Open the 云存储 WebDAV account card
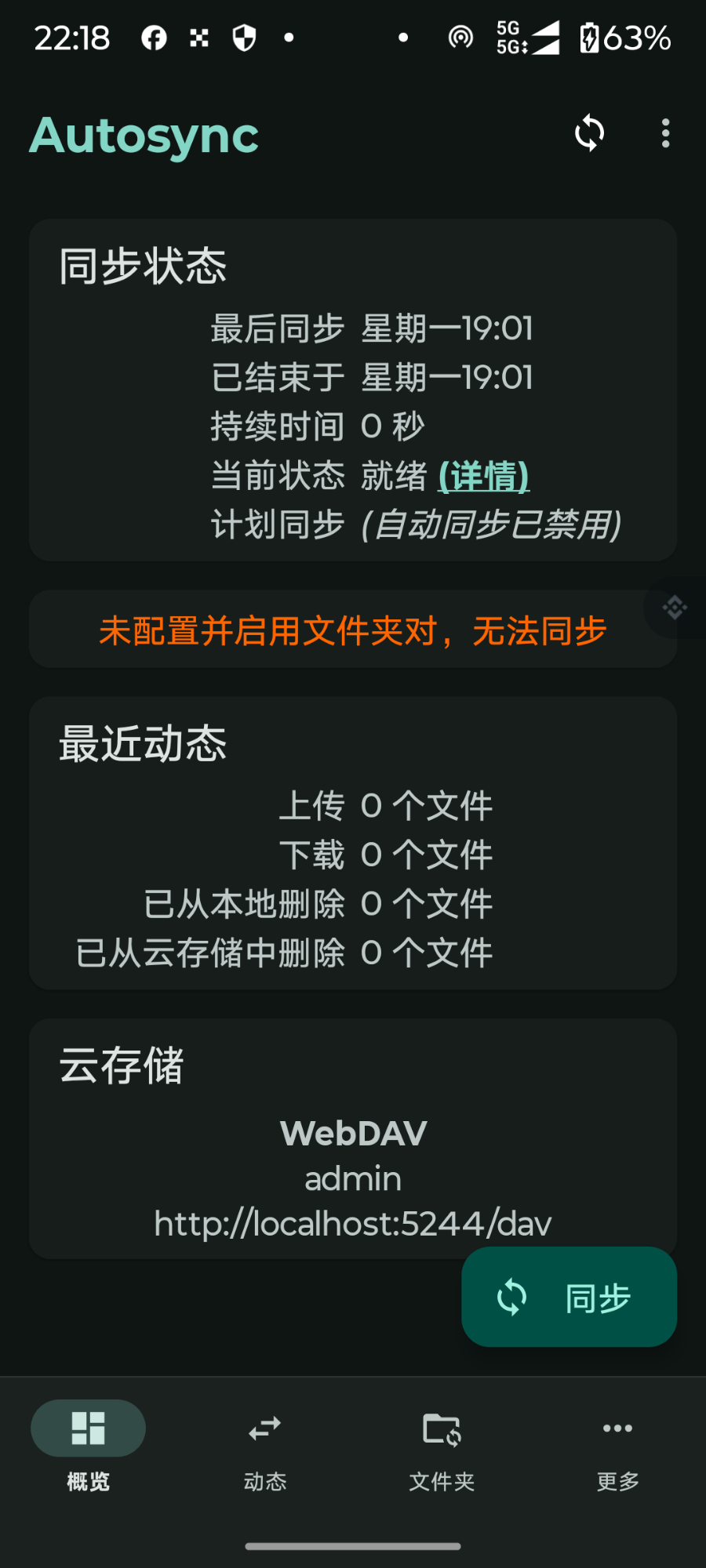Screen dimensions: 706x1568 353,1138
